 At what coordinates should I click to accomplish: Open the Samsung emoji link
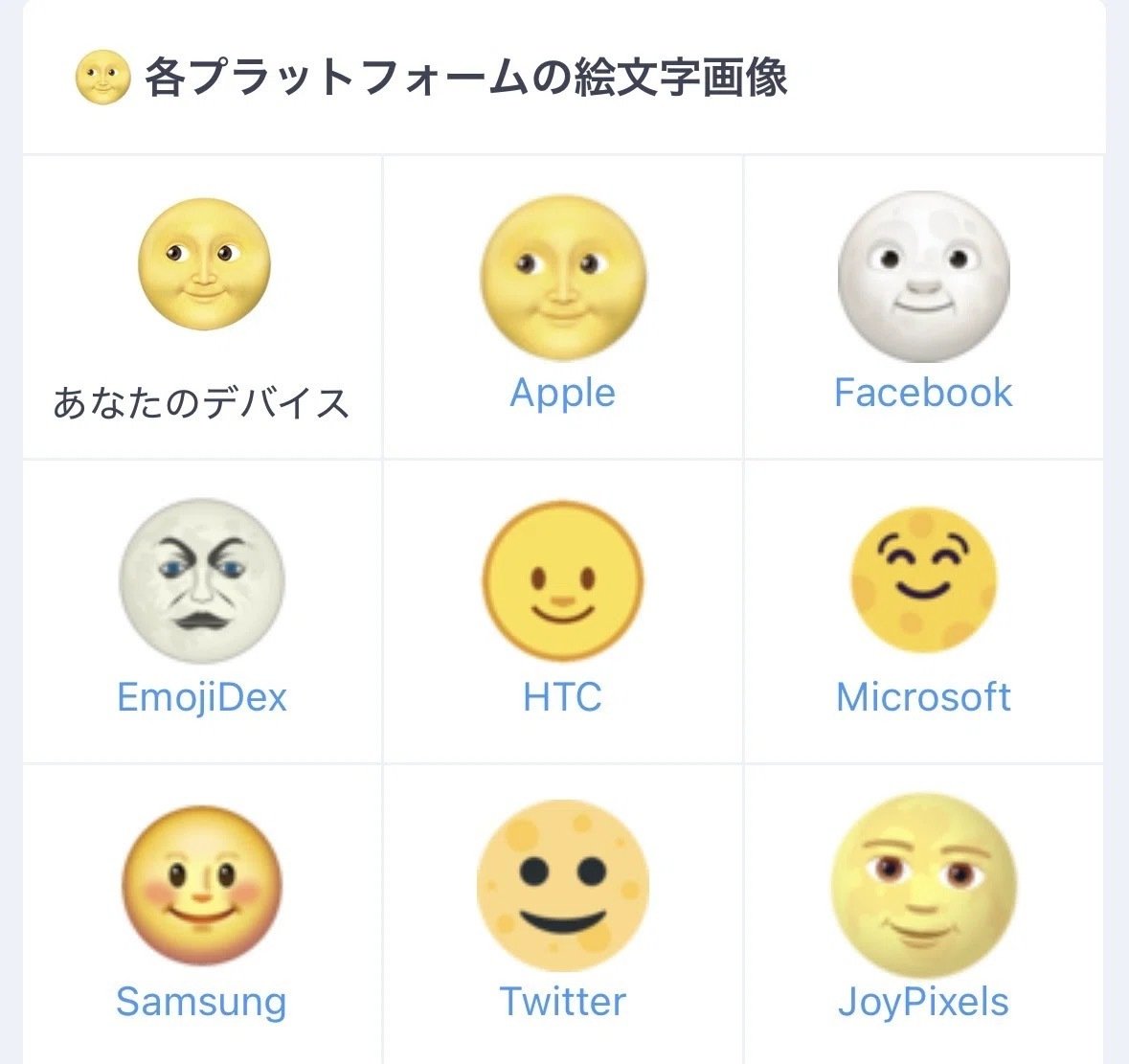pos(202,1002)
